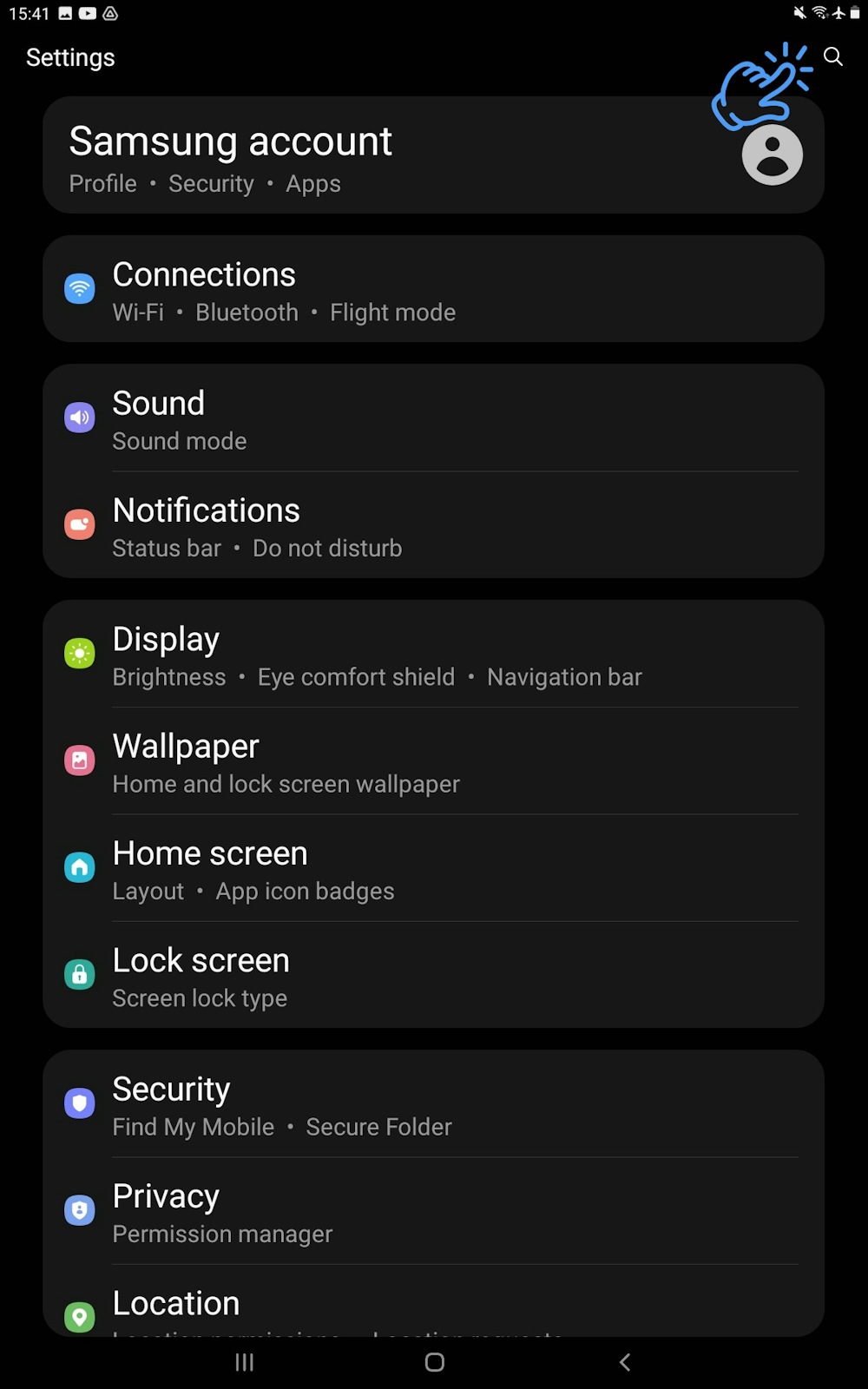The image size is (868, 1389).
Task: Tap the teal Home screen icon
Action: click(x=79, y=867)
